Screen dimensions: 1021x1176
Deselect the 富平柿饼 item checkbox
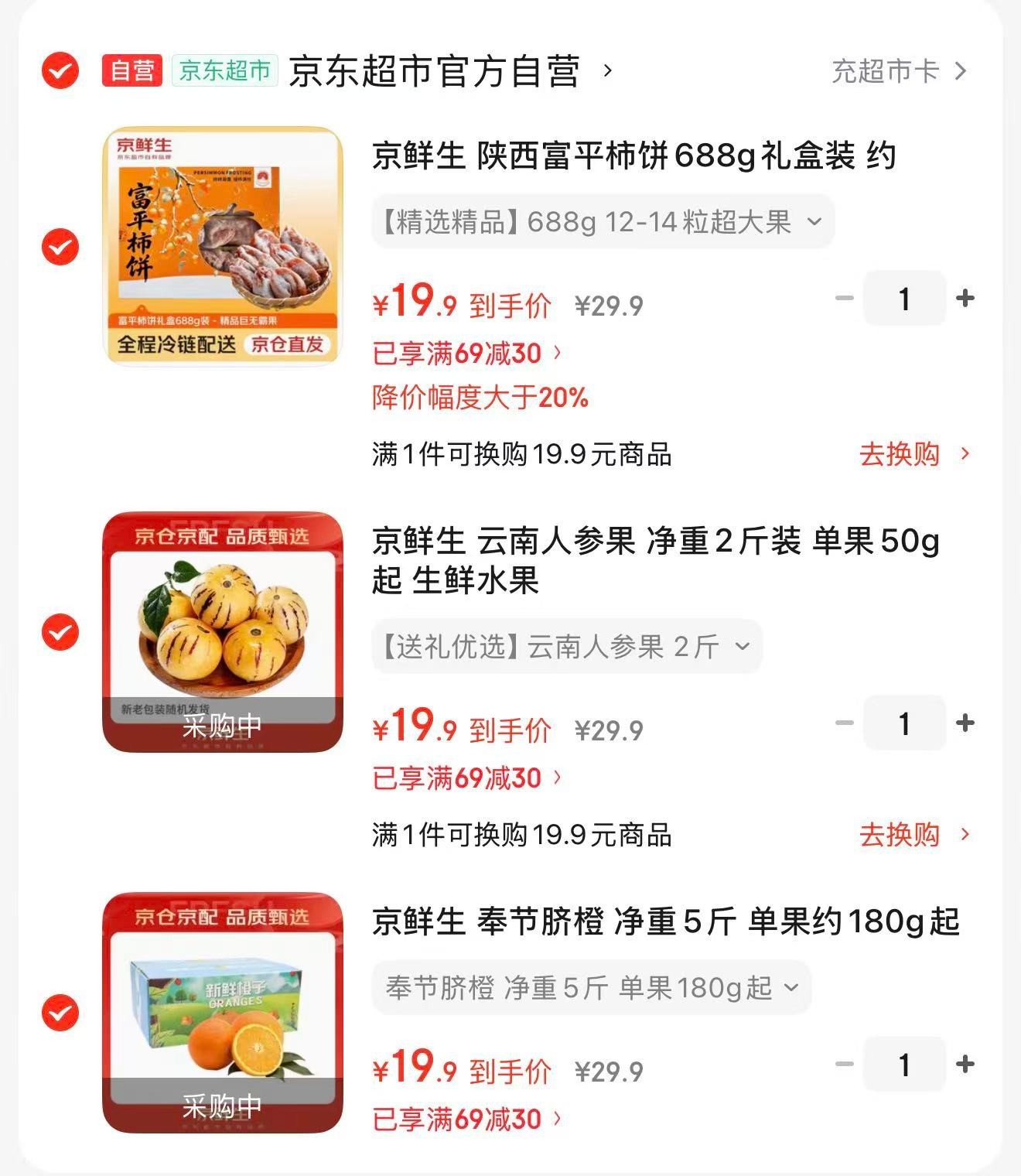click(60, 247)
